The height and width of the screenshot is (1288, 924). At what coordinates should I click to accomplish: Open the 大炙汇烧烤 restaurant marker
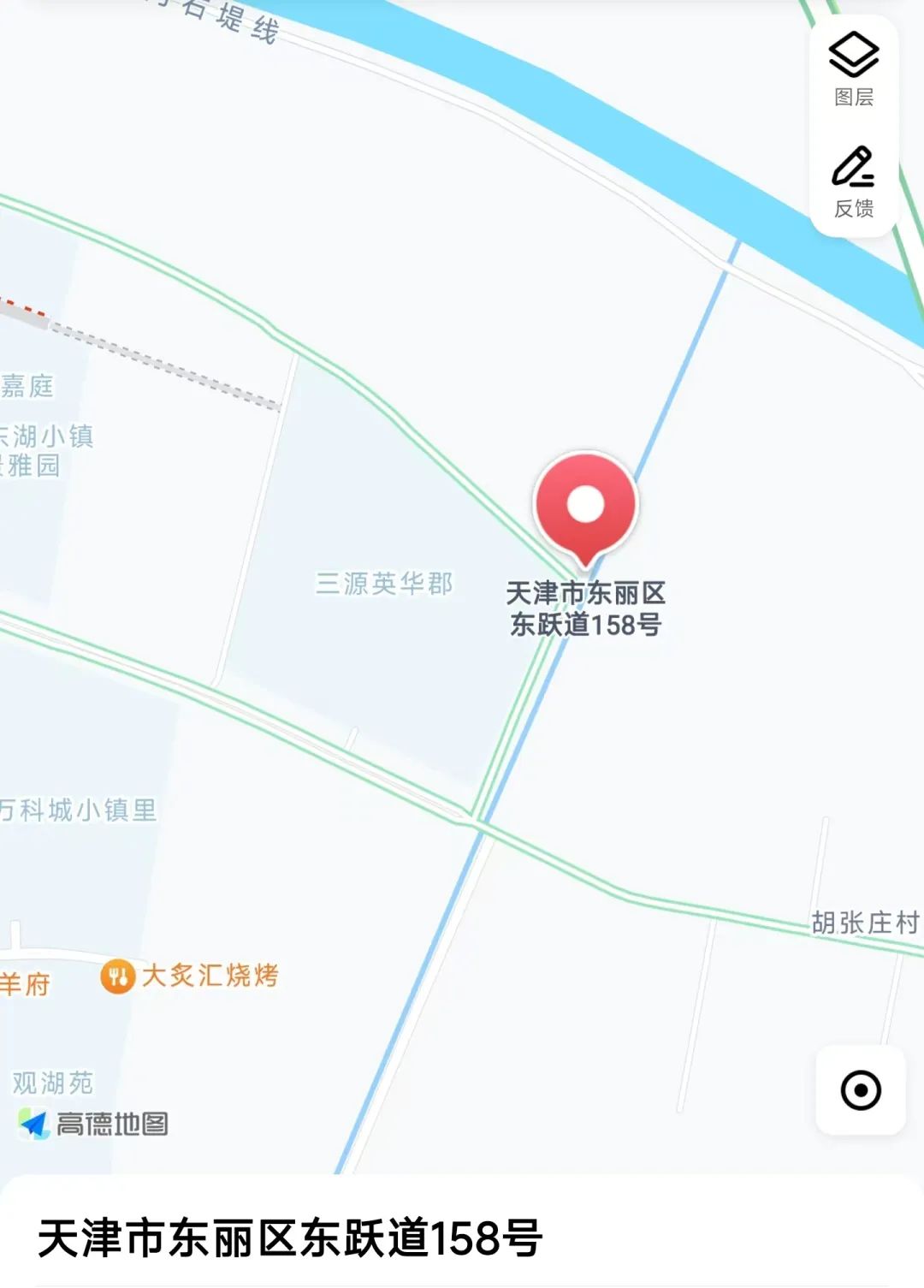click(118, 976)
